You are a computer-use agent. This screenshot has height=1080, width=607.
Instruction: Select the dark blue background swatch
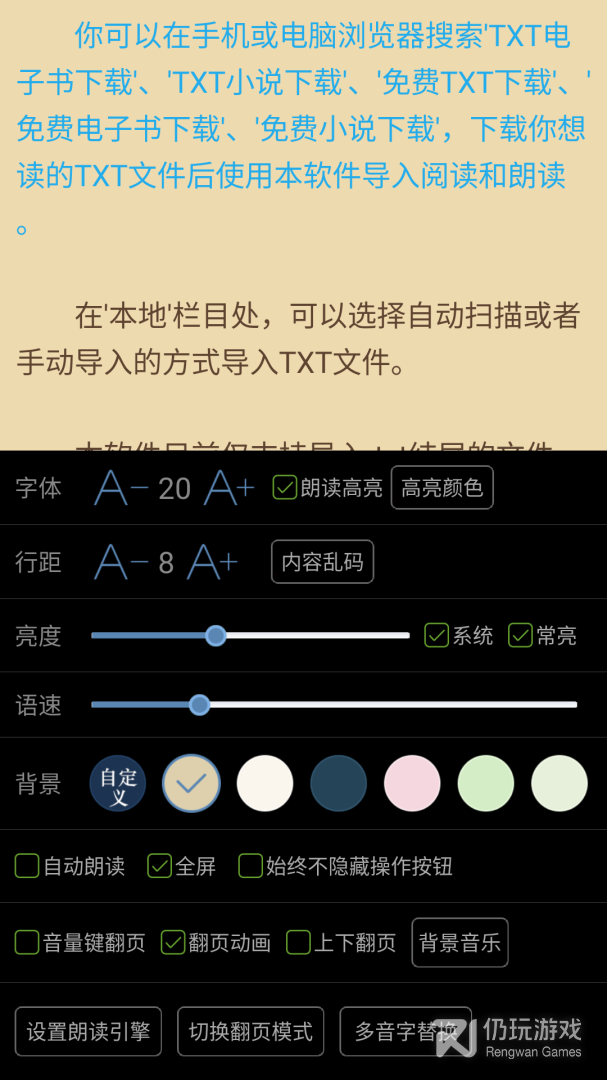pos(338,784)
